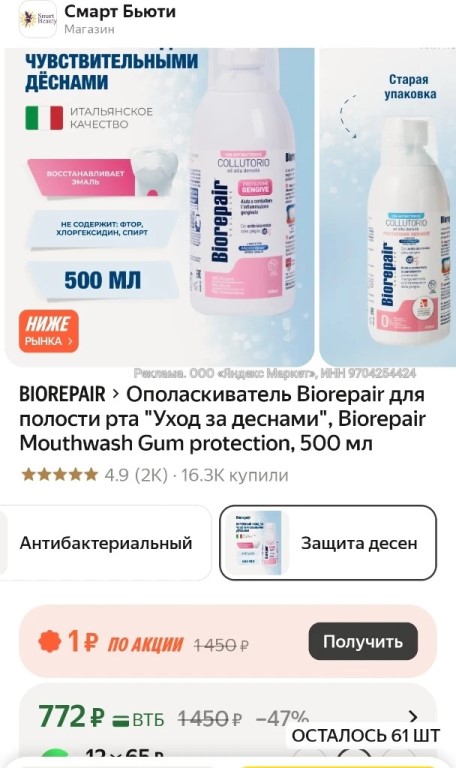Tap Получить for the 1 ₽ promo
The height and width of the screenshot is (768, 456).
pyautogui.click(x=363, y=642)
